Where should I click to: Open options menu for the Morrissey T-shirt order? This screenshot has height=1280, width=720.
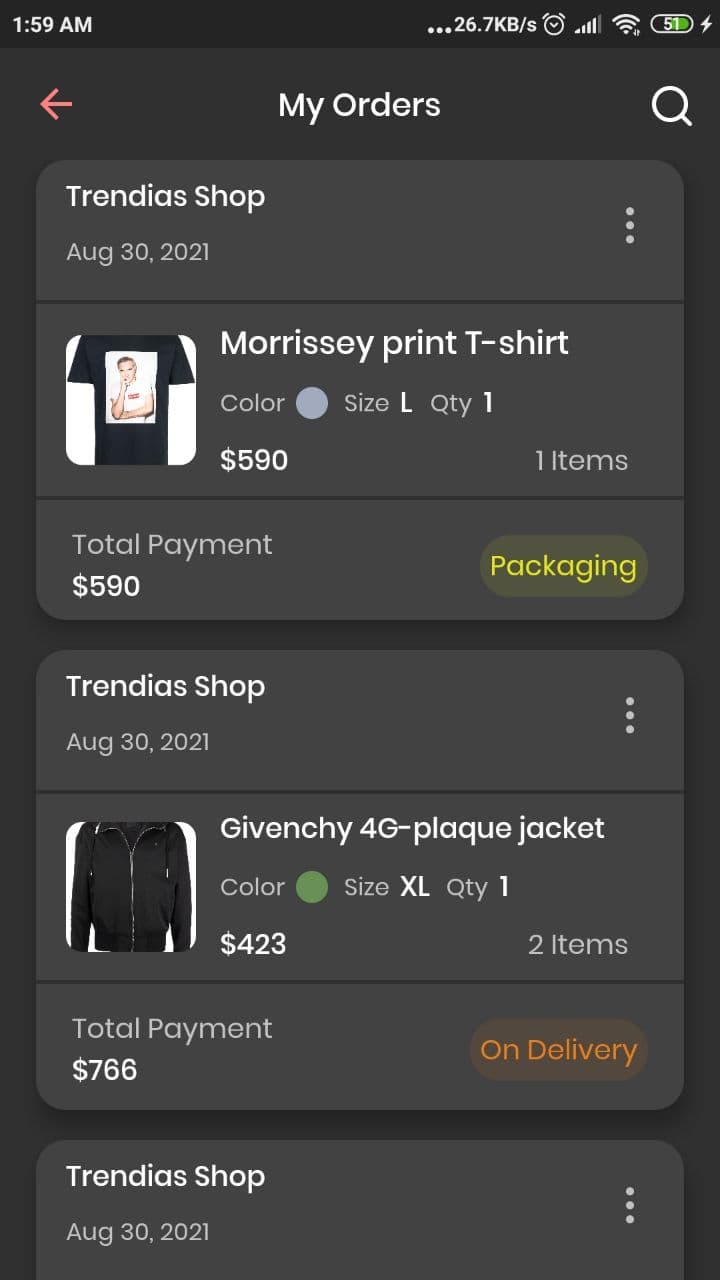tap(629, 226)
